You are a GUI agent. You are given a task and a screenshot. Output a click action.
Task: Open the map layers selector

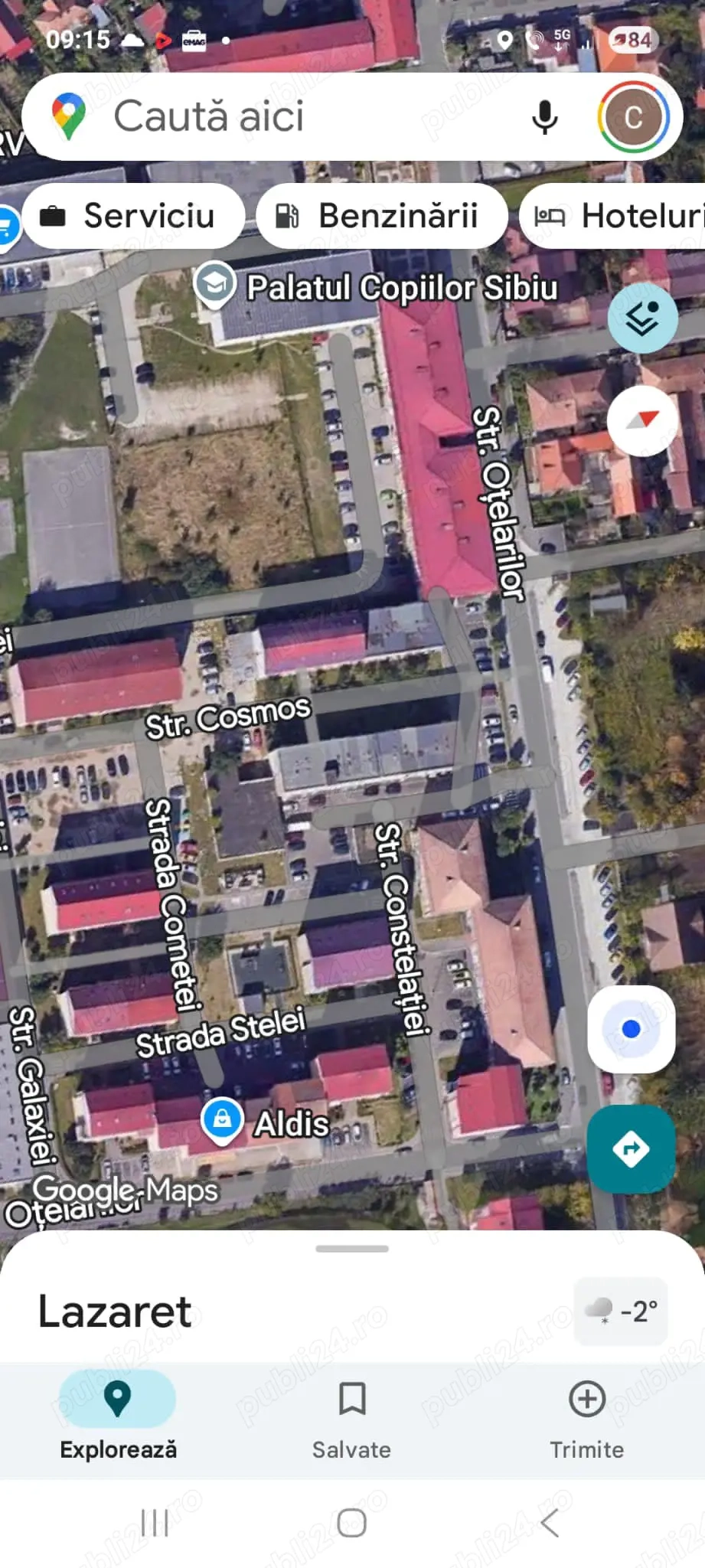pyautogui.click(x=642, y=318)
